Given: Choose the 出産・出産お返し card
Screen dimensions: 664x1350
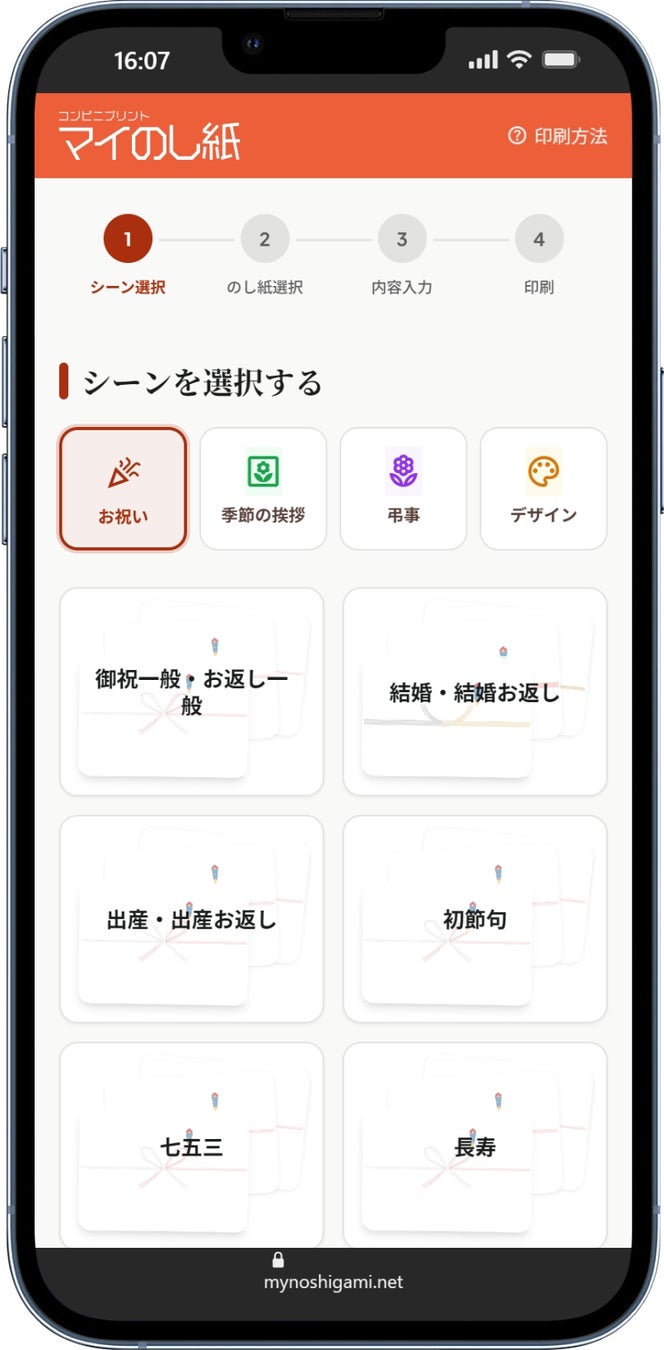Looking at the screenshot, I should [191, 919].
